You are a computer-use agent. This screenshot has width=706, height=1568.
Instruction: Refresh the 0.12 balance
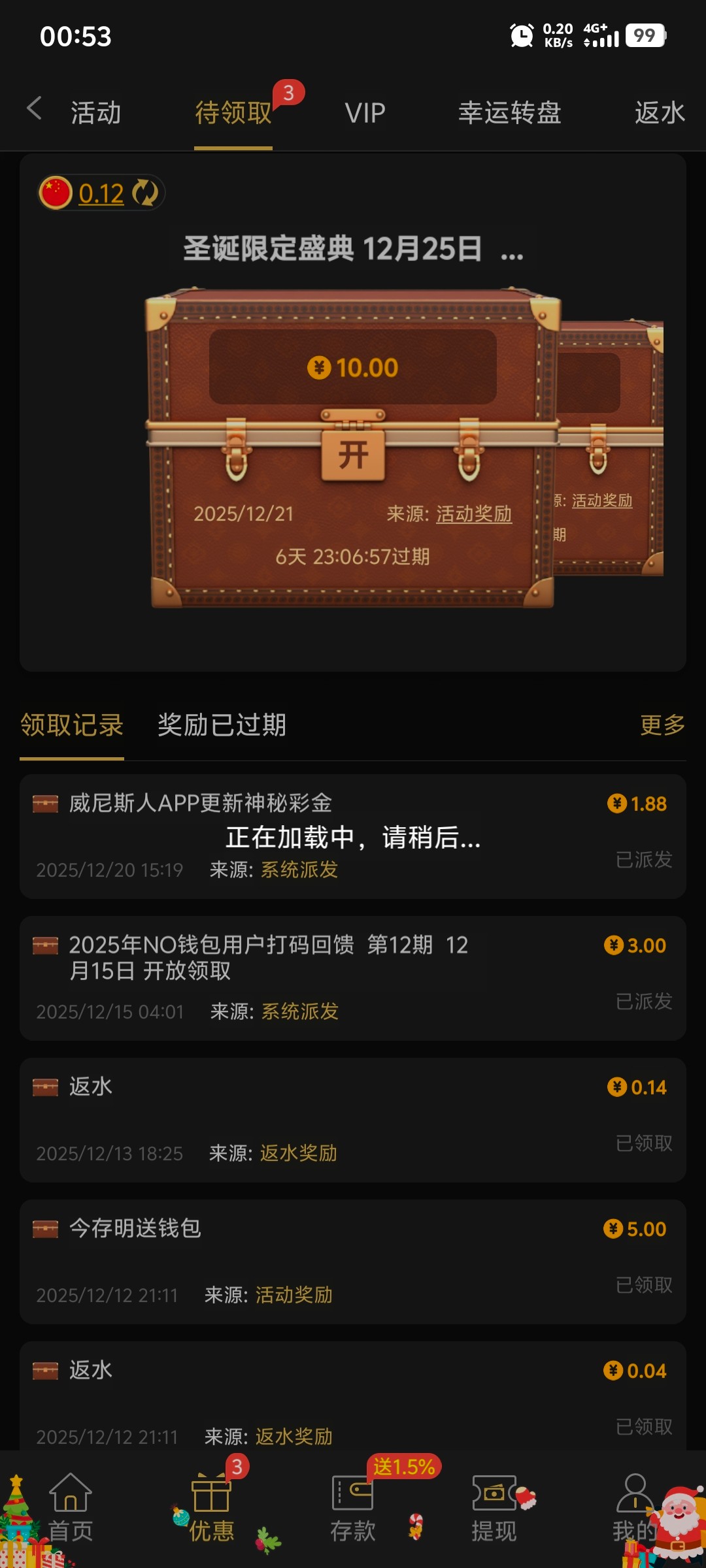(145, 193)
